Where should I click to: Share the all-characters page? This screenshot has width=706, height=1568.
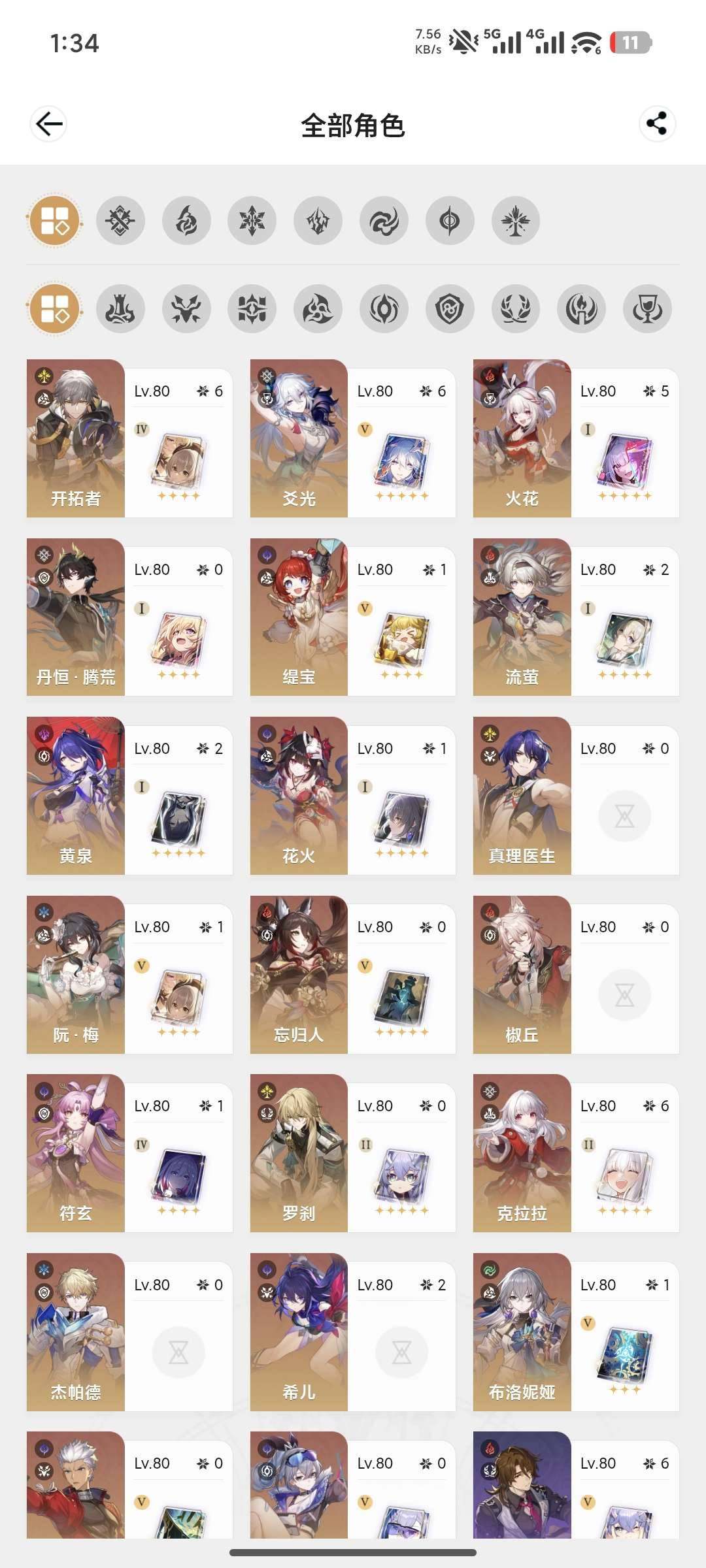click(x=656, y=123)
